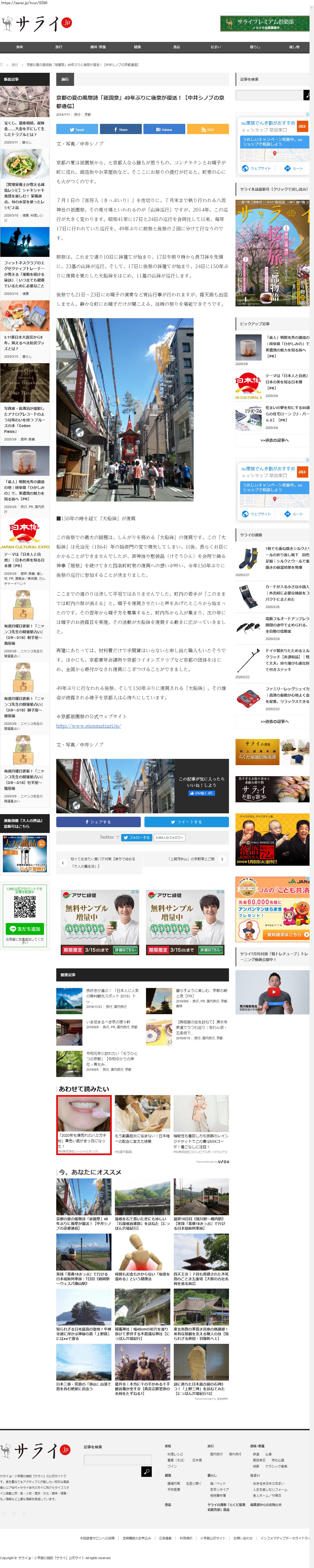Tap the ツイートする button below the article
Viewport: 314px width, 1568px height.
[x=186, y=822]
